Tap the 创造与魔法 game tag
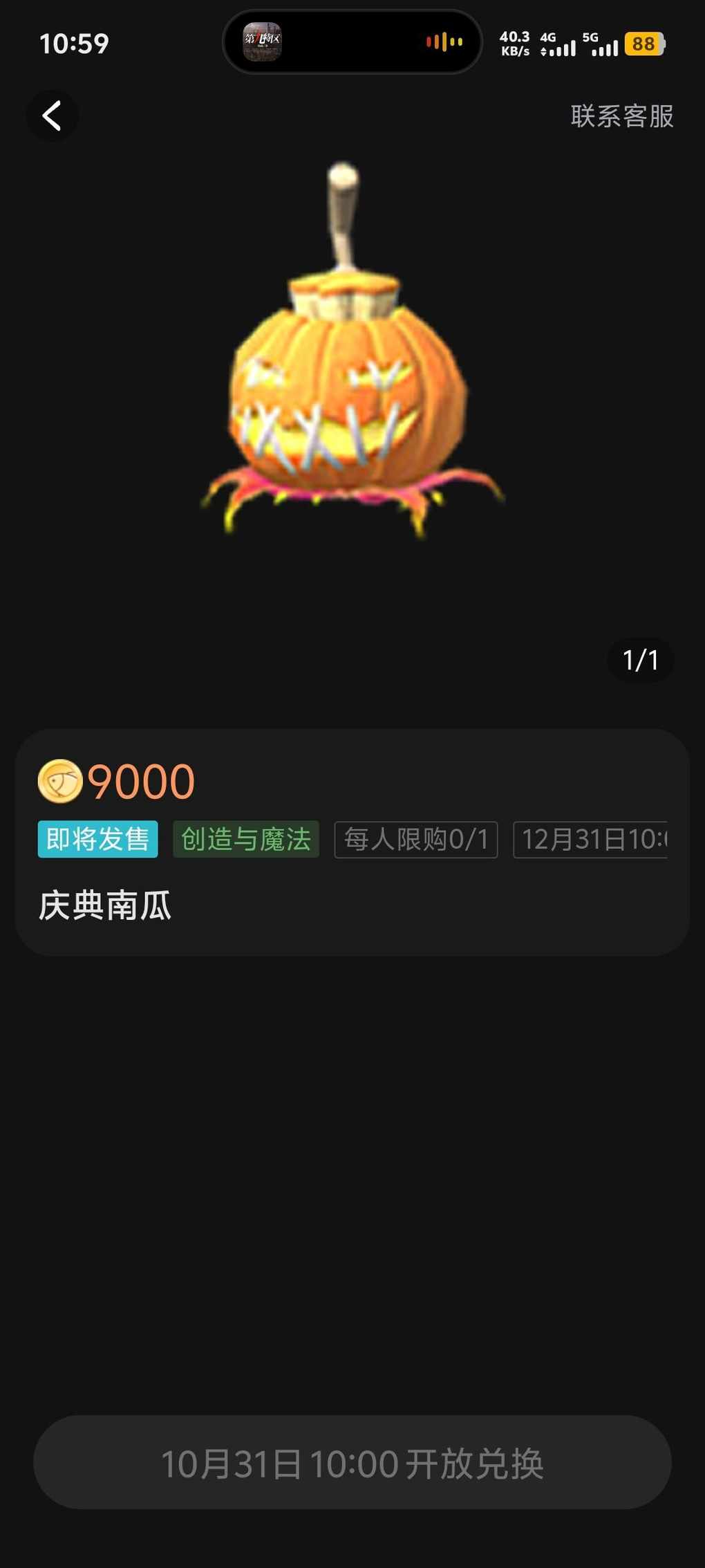Image resolution: width=705 pixels, height=1568 pixels. click(246, 839)
